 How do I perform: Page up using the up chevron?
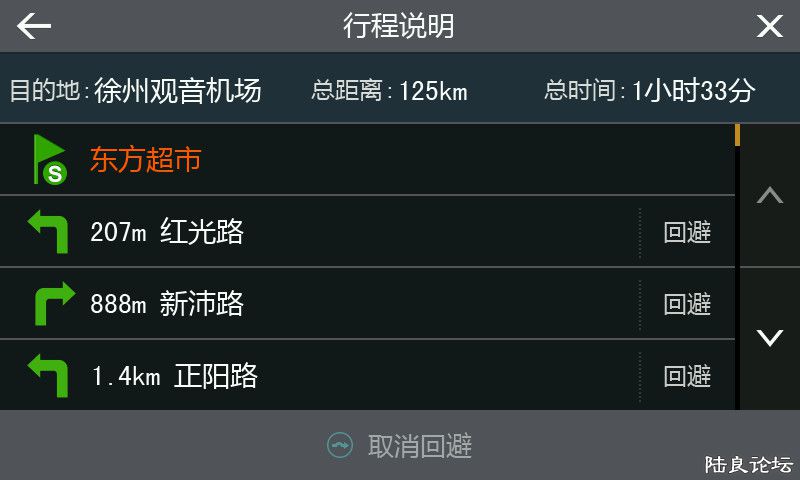[x=769, y=196]
